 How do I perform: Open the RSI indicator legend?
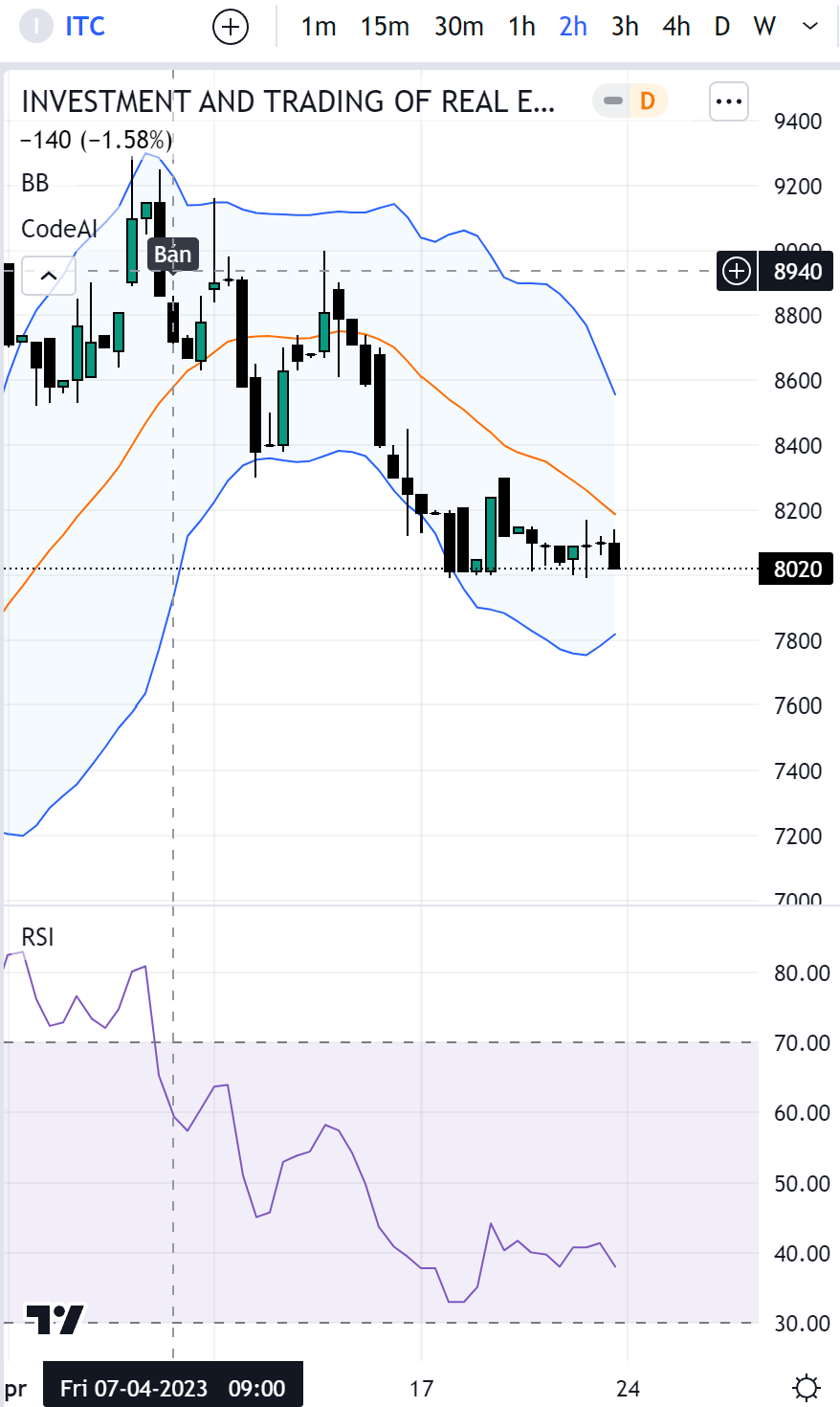pos(38,937)
